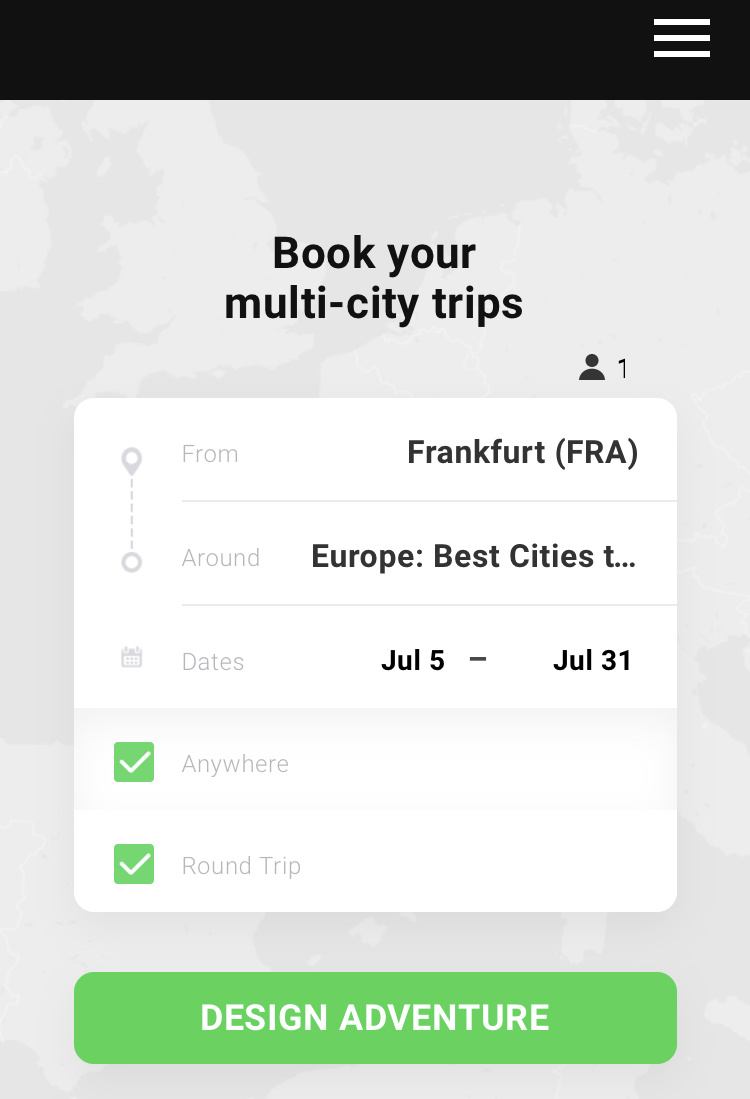Screen dimensions: 750x1099
Task: Pick the end date Jul 31
Action: [592, 661]
